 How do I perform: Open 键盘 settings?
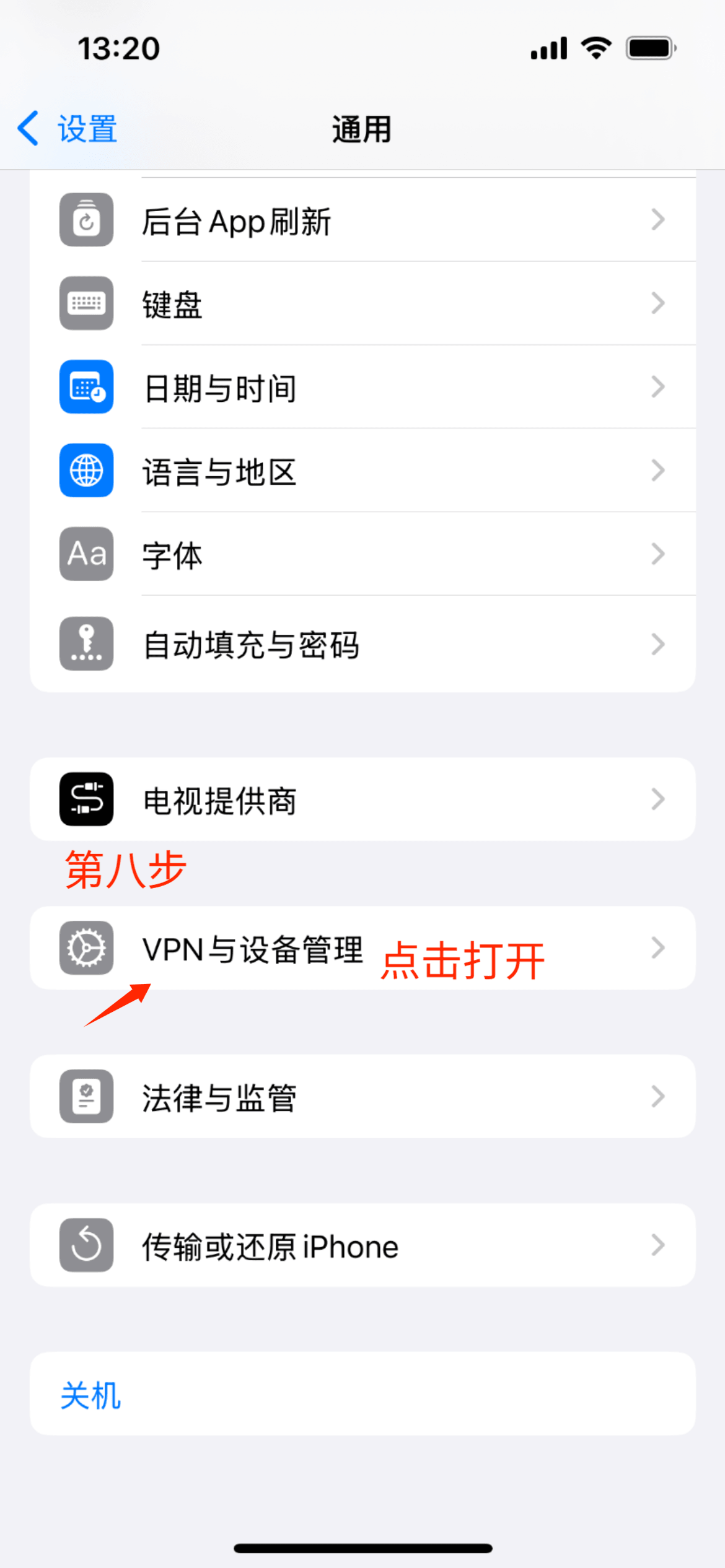362,303
